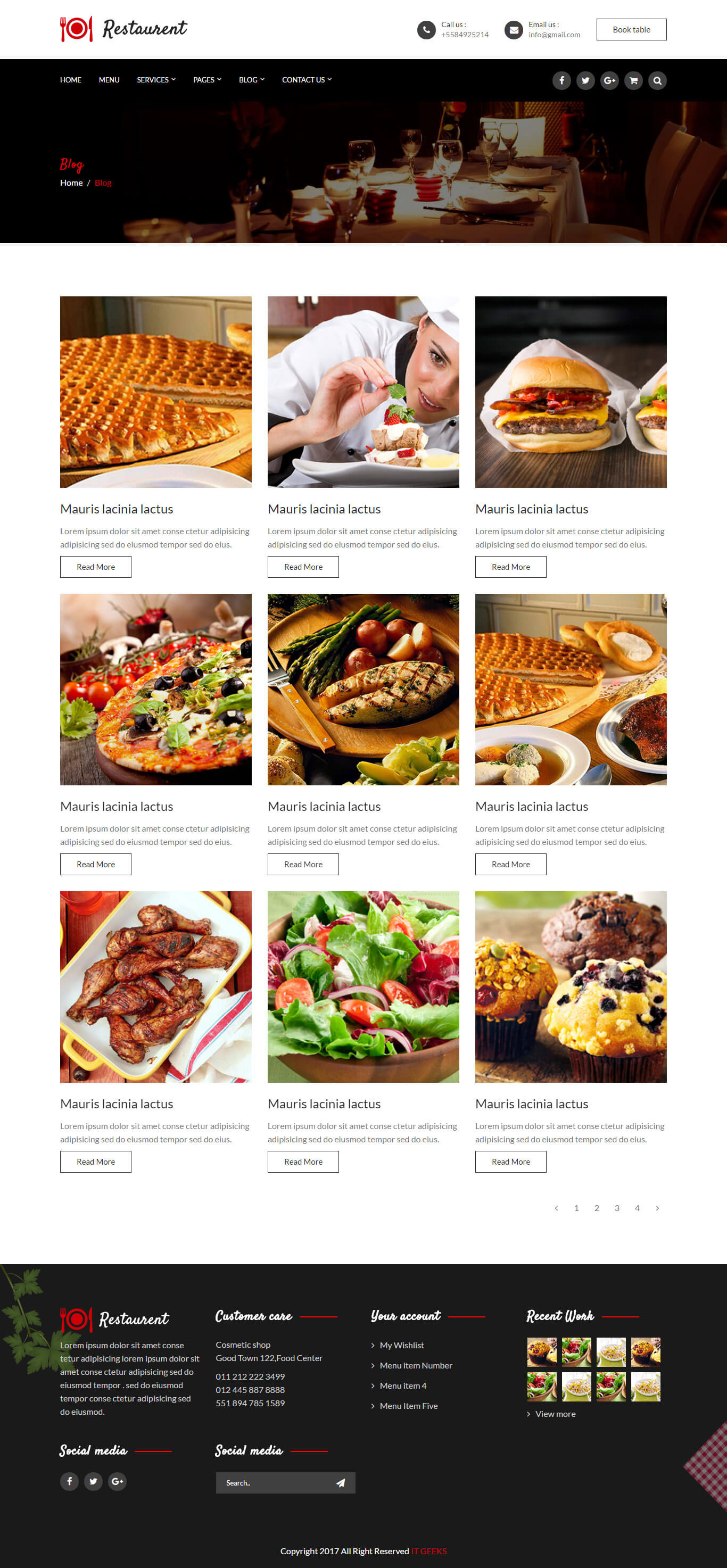Tap the Book table button
The image size is (727, 1568).
tap(631, 29)
